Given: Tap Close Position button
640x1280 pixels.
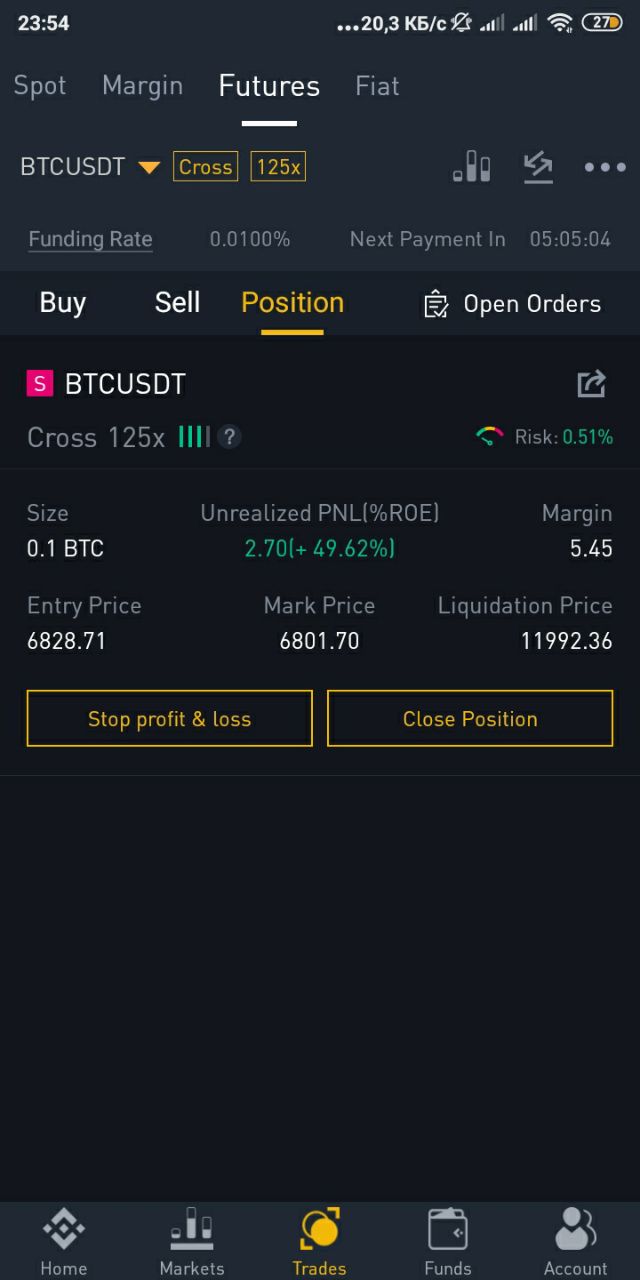Looking at the screenshot, I should pos(470,718).
